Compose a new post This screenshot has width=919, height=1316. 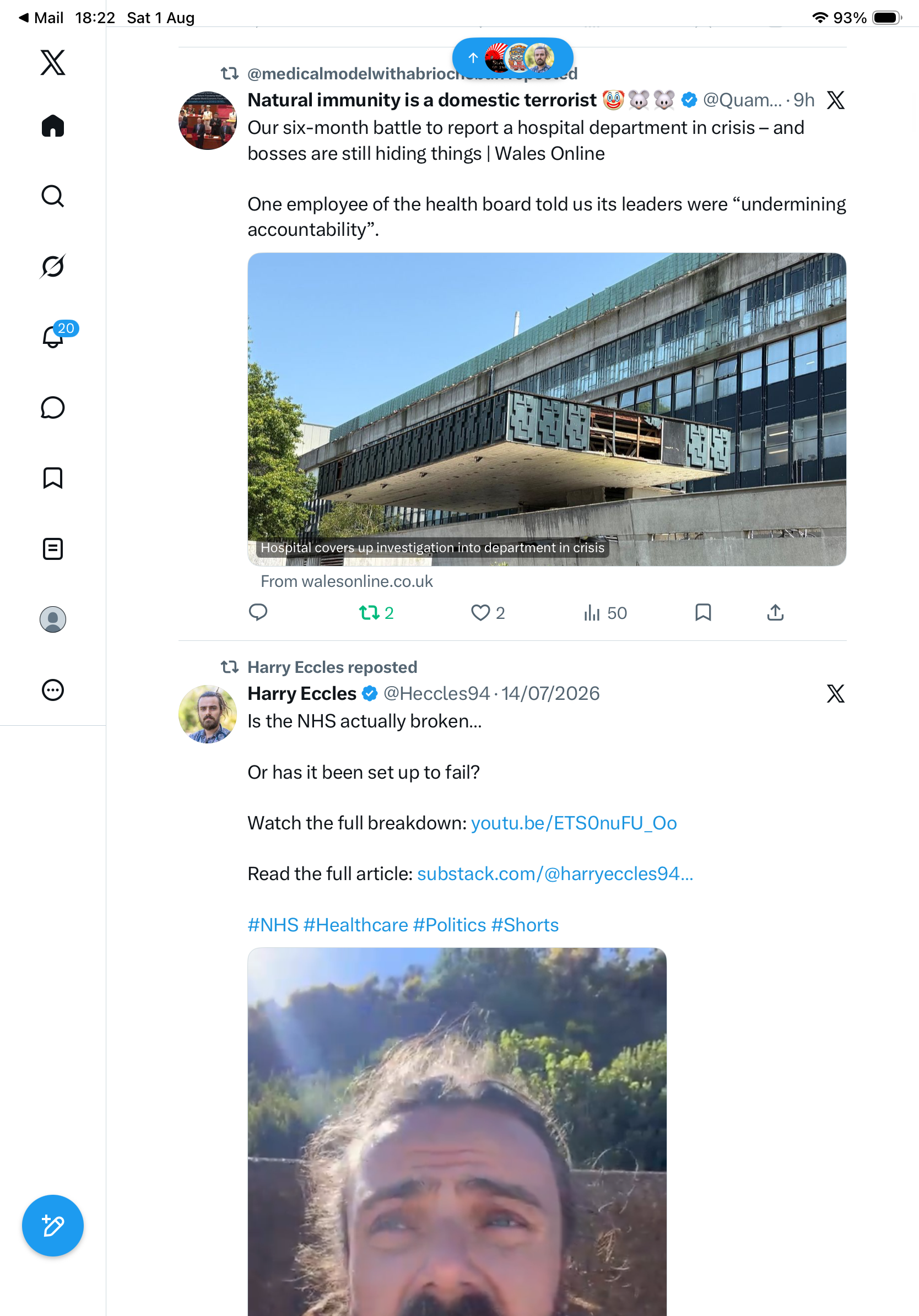(53, 1226)
